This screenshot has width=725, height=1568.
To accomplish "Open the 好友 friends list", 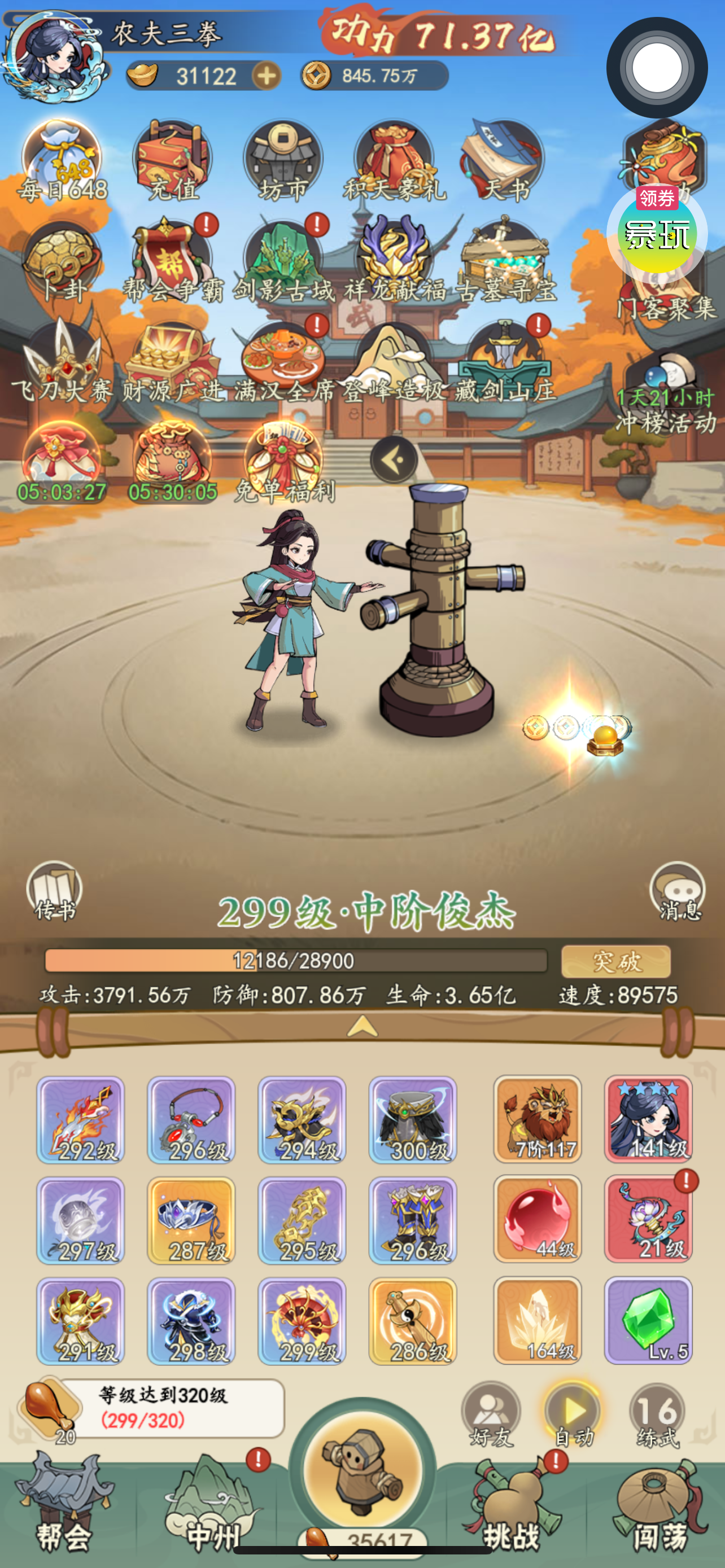I will [x=491, y=1415].
